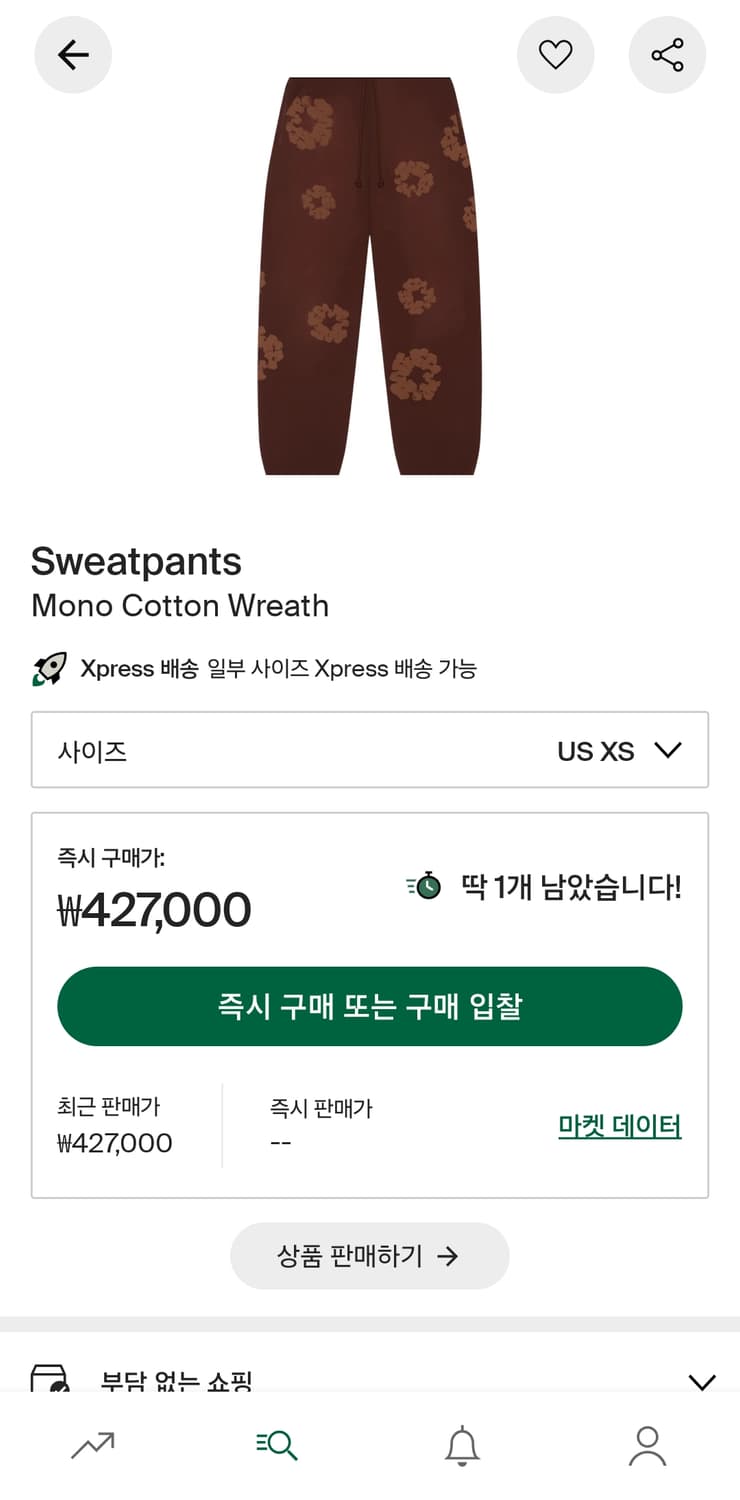This screenshot has width=740, height=1500.
Task: Click the stopwatch icon beside stock message
Action: [x=424, y=886]
